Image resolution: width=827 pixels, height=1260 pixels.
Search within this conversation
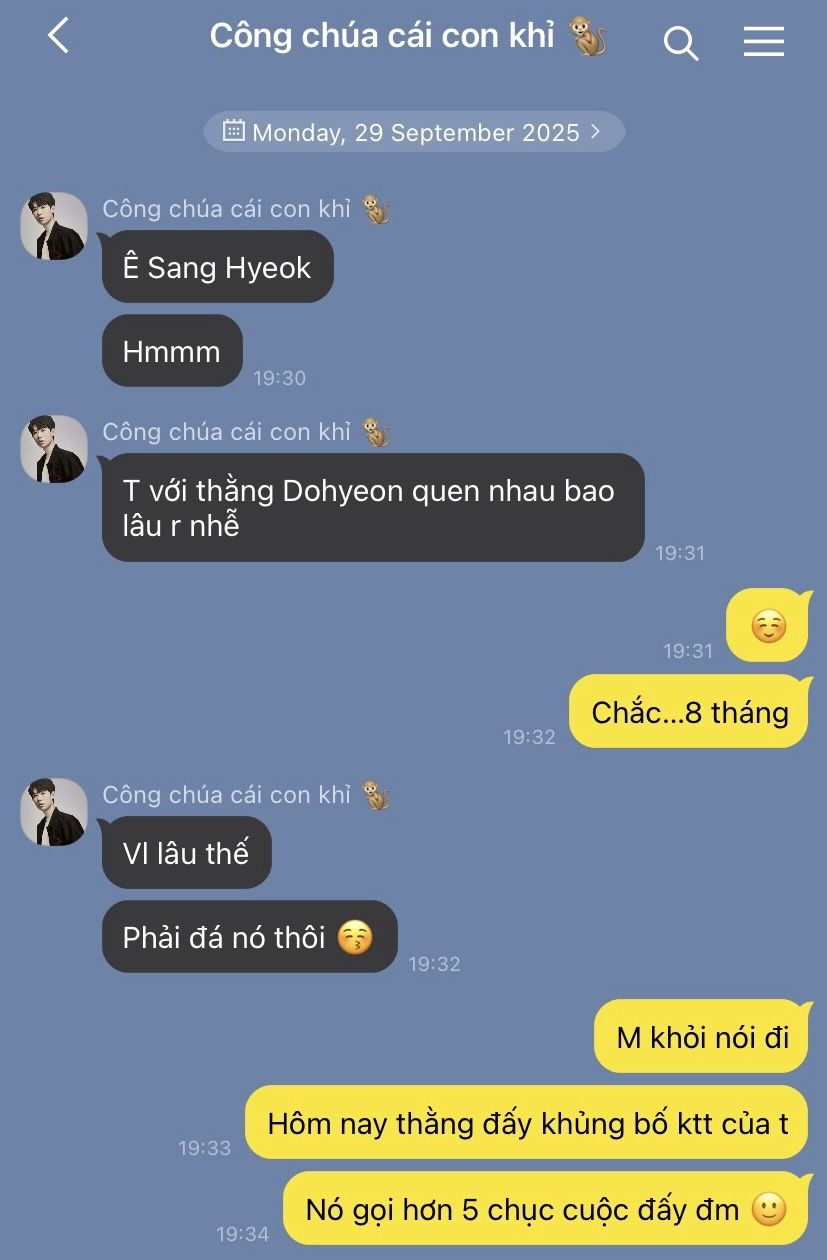680,42
